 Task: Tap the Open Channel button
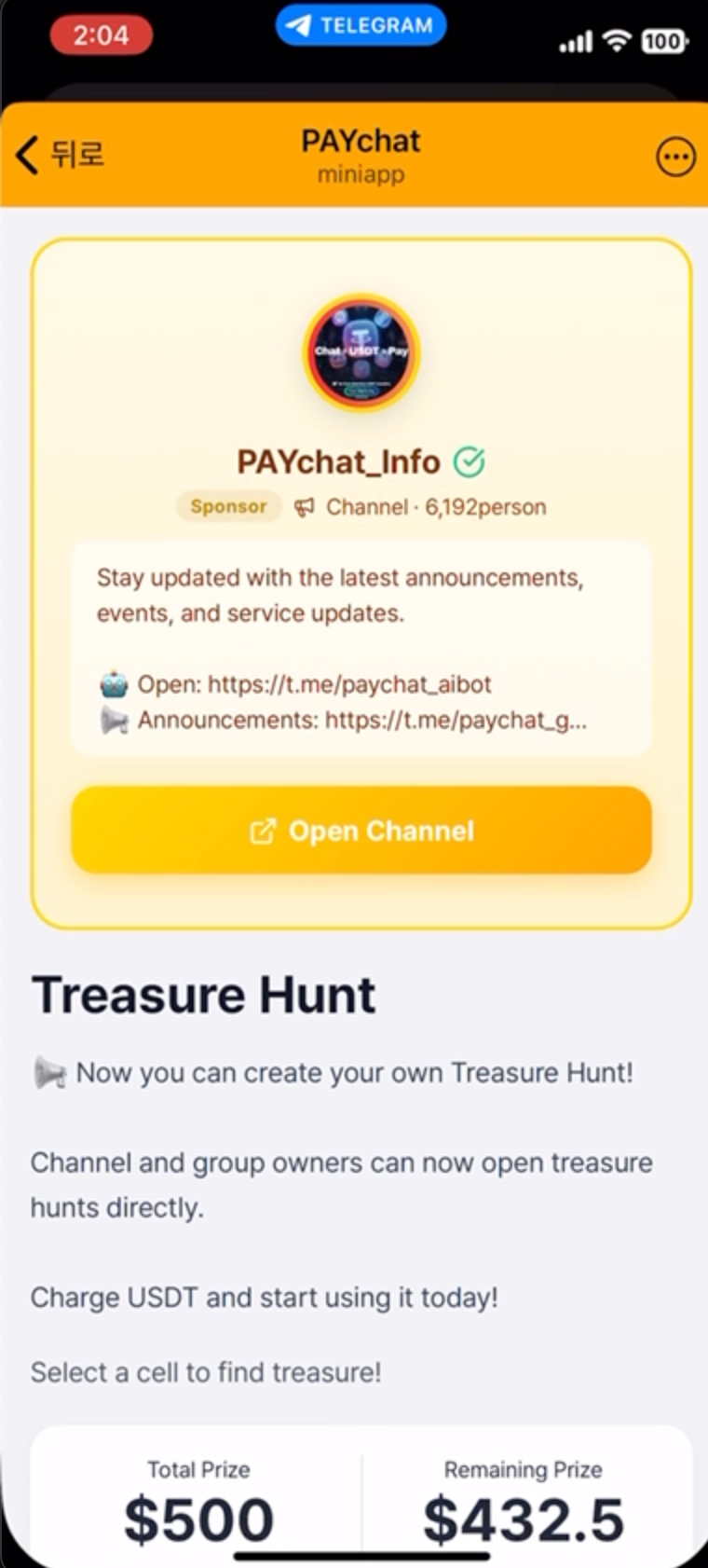click(361, 831)
